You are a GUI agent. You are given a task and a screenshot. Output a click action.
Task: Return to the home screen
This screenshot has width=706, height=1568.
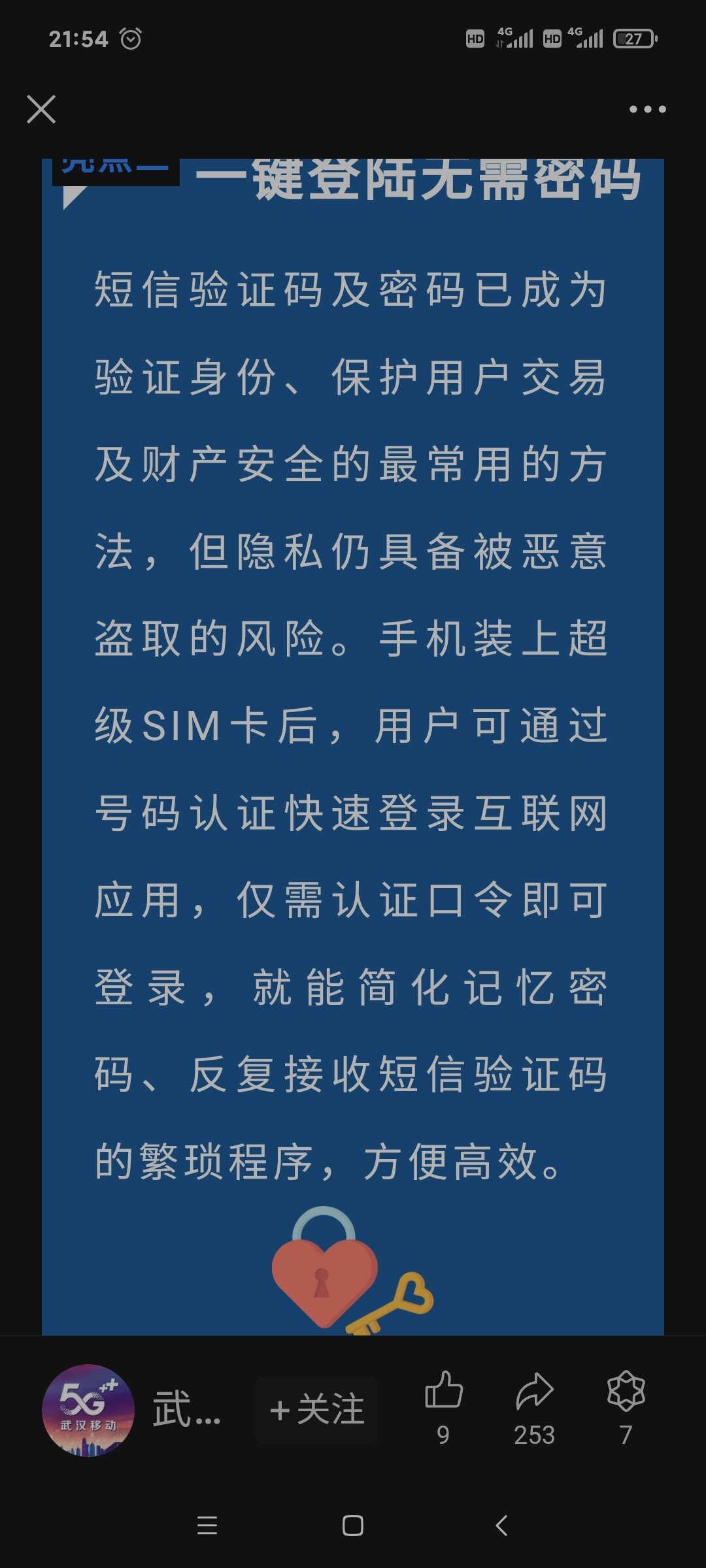353,1526
